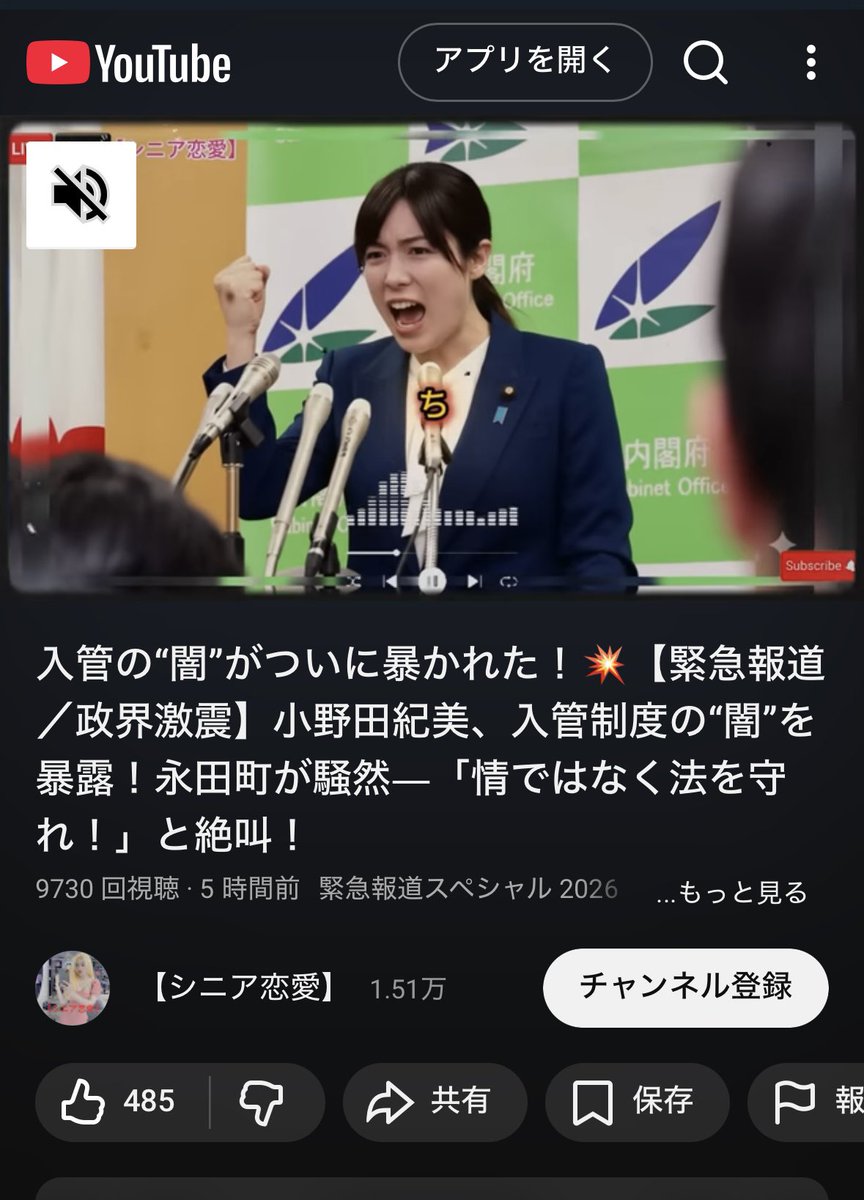Open YouTube search
864x1200 pixels.
[707, 64]
